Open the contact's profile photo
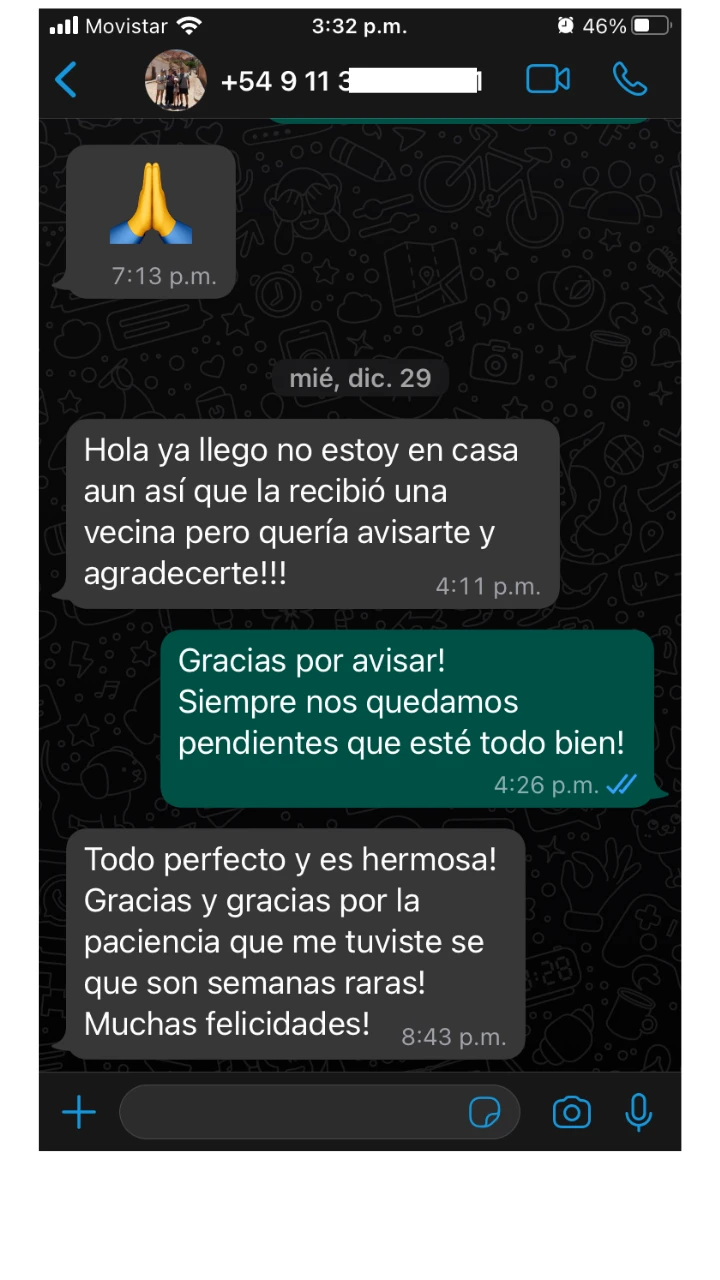 176,80
